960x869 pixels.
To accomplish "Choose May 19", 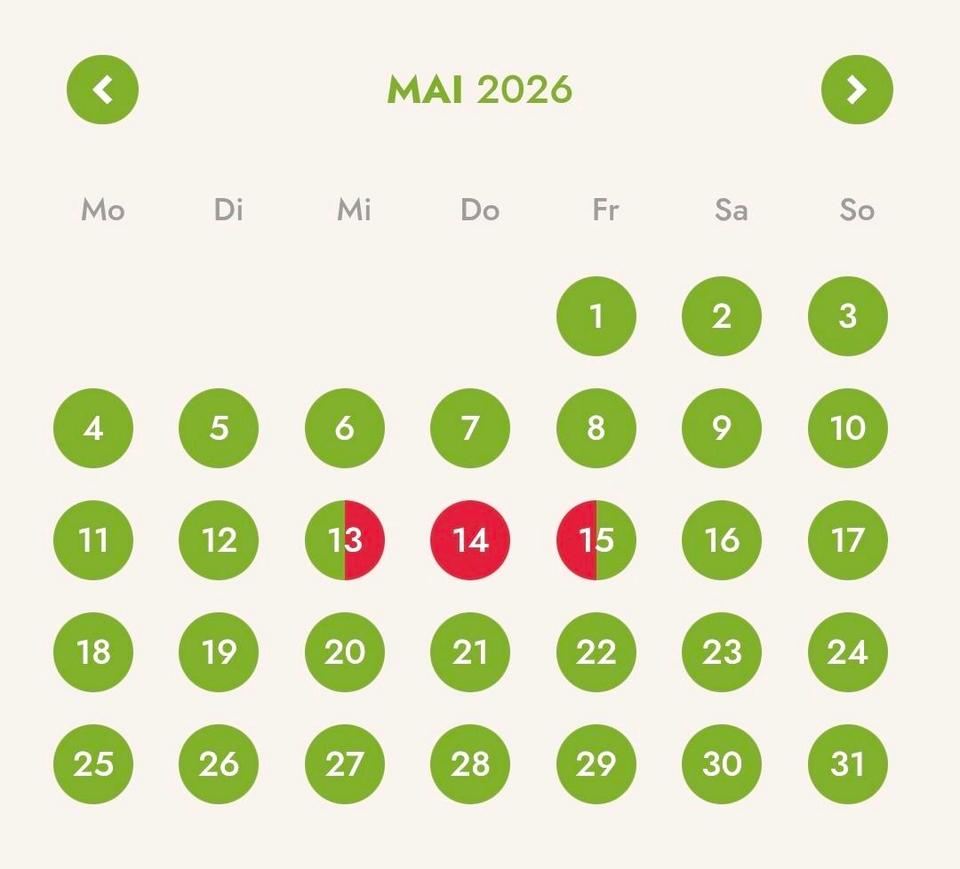I will (219, 652).
